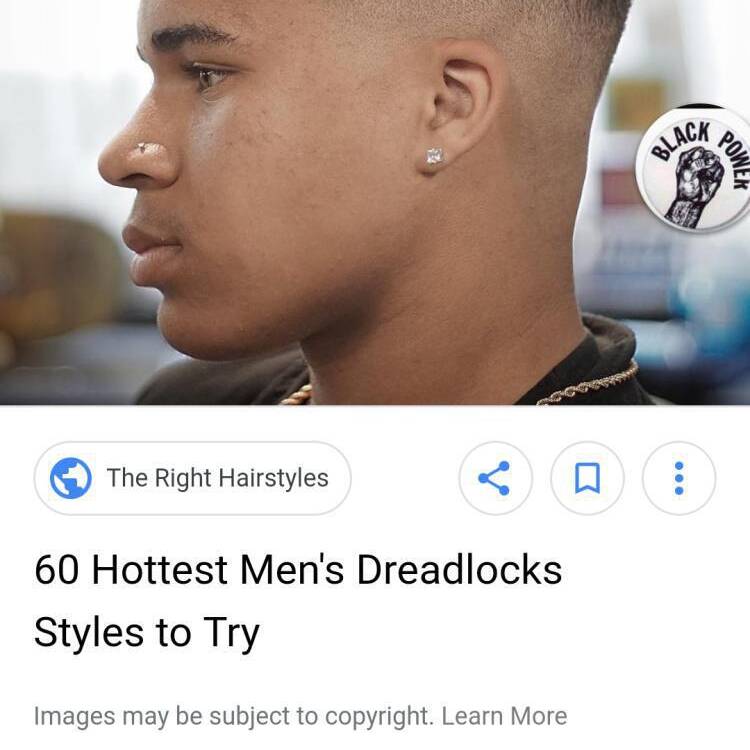
Task: Open the three-dot overflow menu
Action: pyautogui.click(x=679, y=478)
